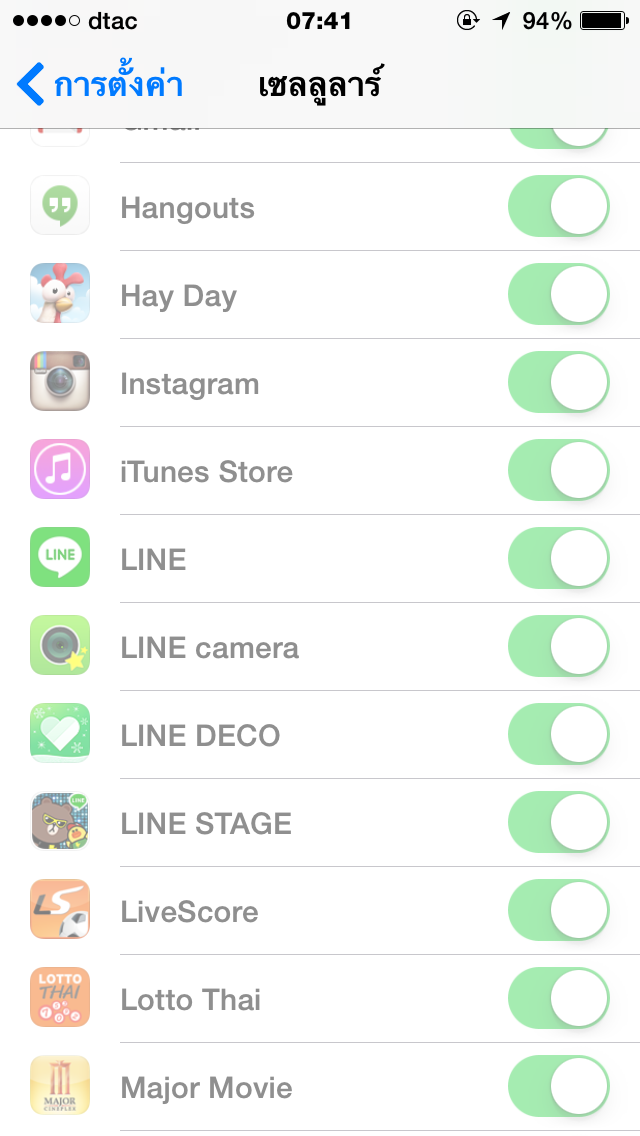
Task: Toggle the LINE STAGE switch
Action: pos(559,822)
